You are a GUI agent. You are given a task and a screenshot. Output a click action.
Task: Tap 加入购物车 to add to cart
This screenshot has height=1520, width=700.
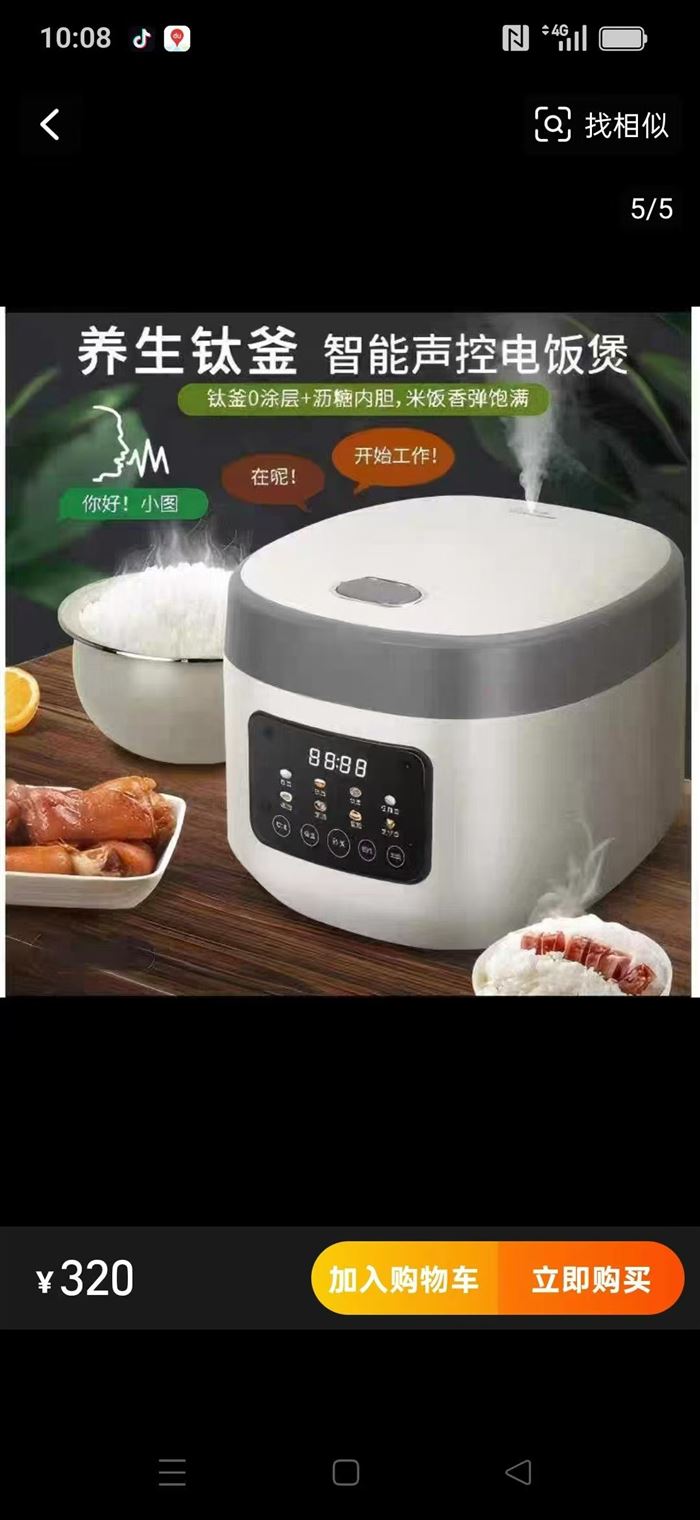pos(404,1279)
